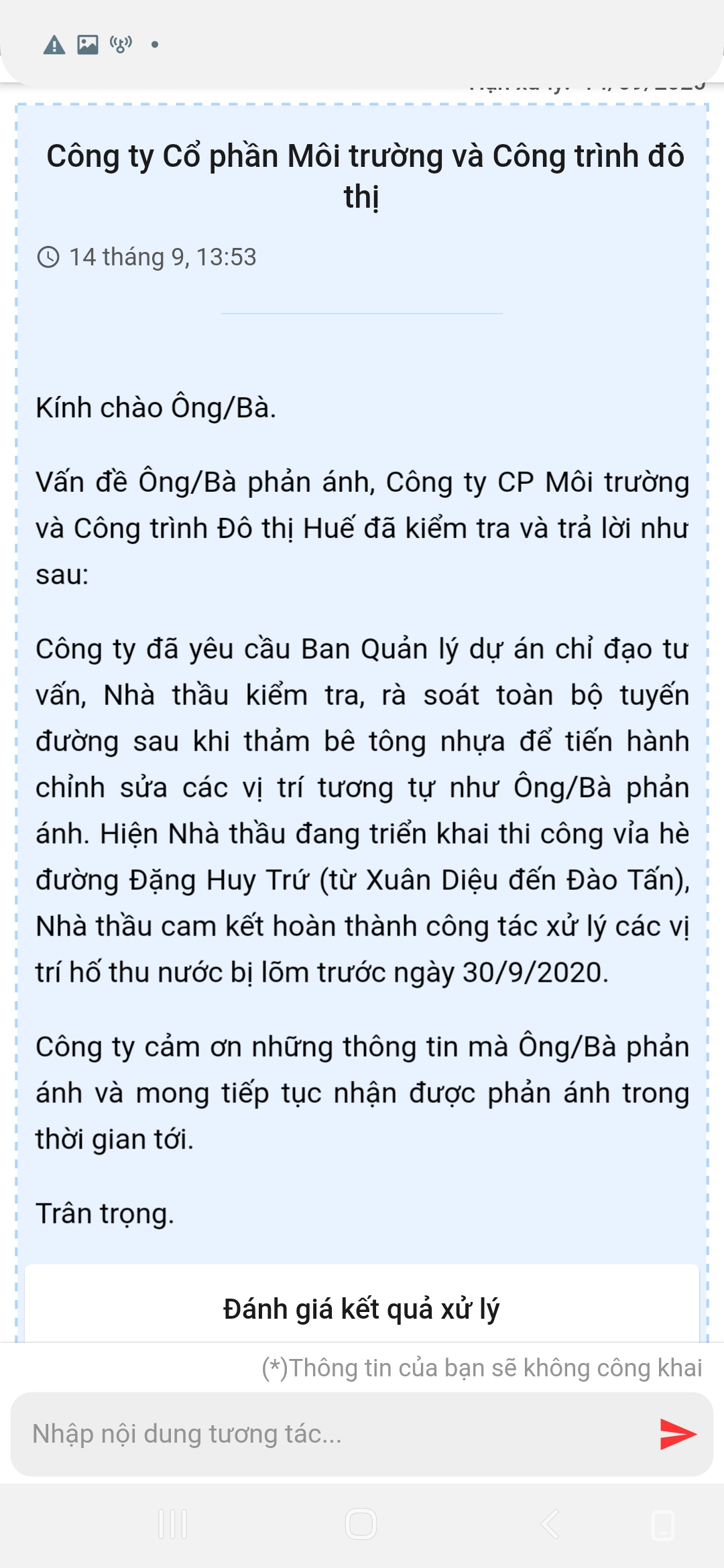
Task: Go to the home screen
Action: tap(361, 1524)
